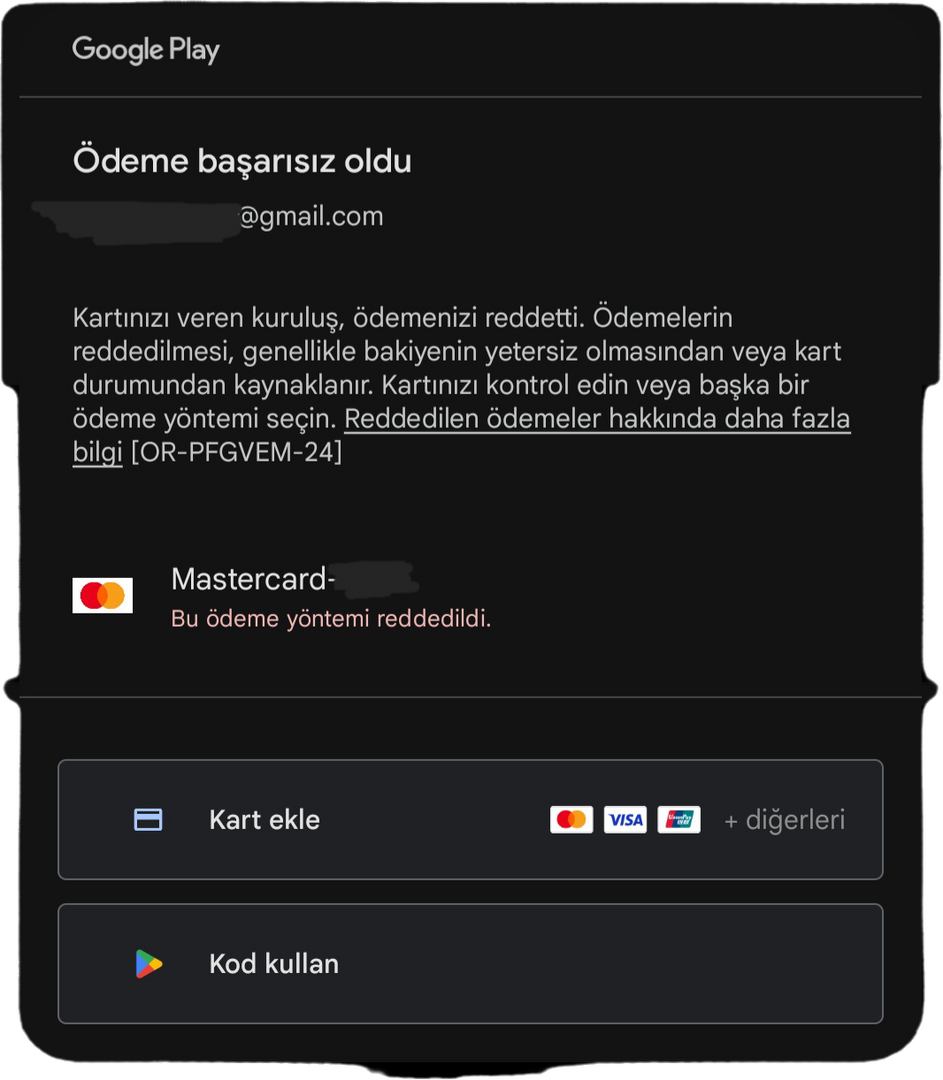Choose Kod kullan to redeem a code
943x1080 pixels.
tap(469, 964)
